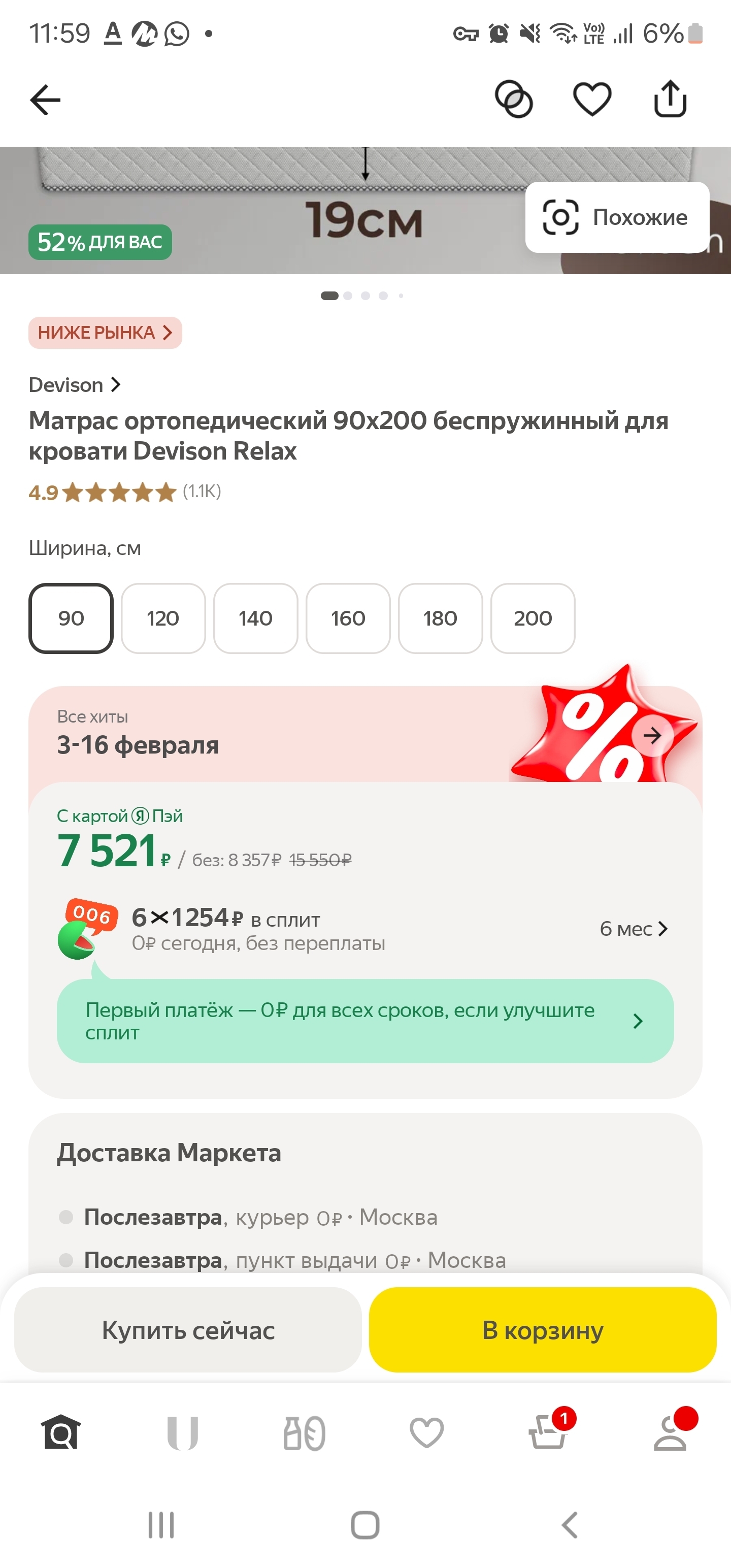
Task: Open the Все хиты 3-16 февраля promo
Action: [652, 735]
